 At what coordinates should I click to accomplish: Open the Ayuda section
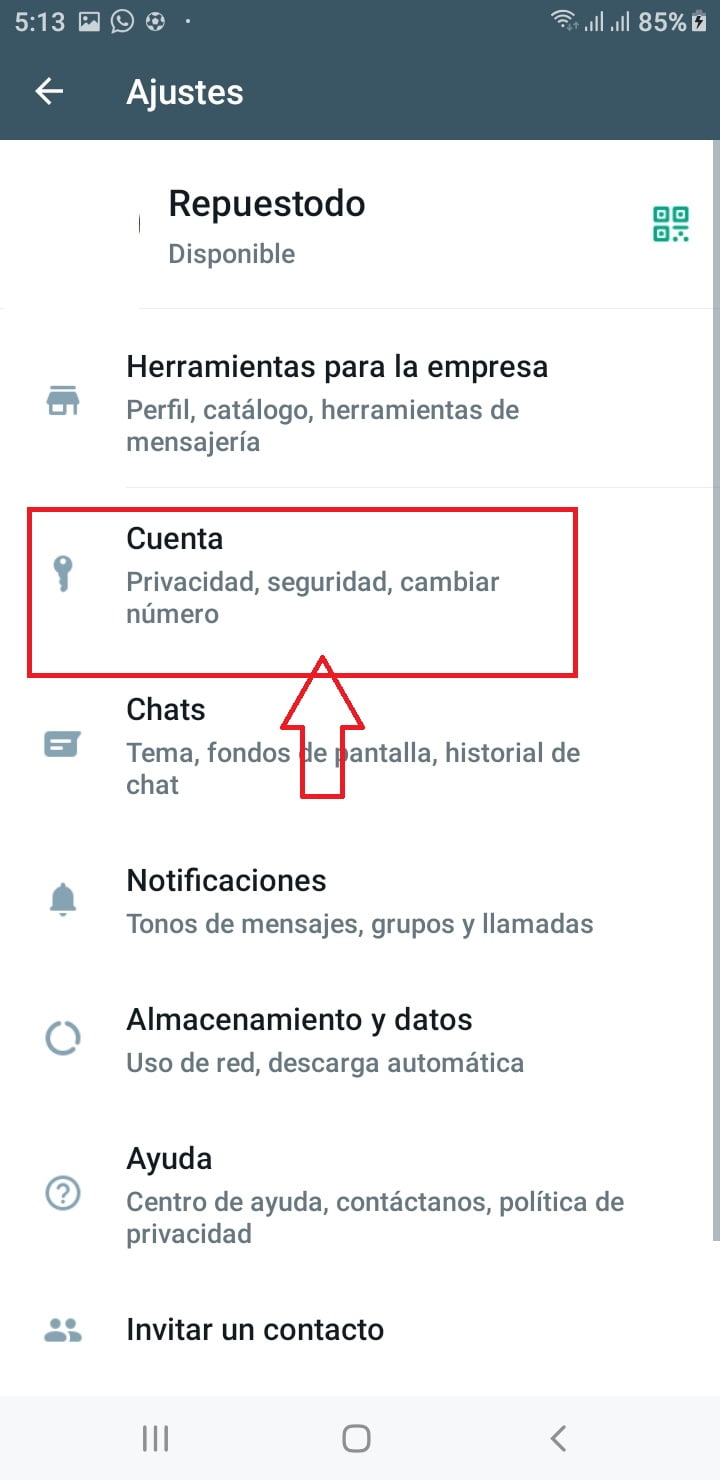coord(300,1193)
